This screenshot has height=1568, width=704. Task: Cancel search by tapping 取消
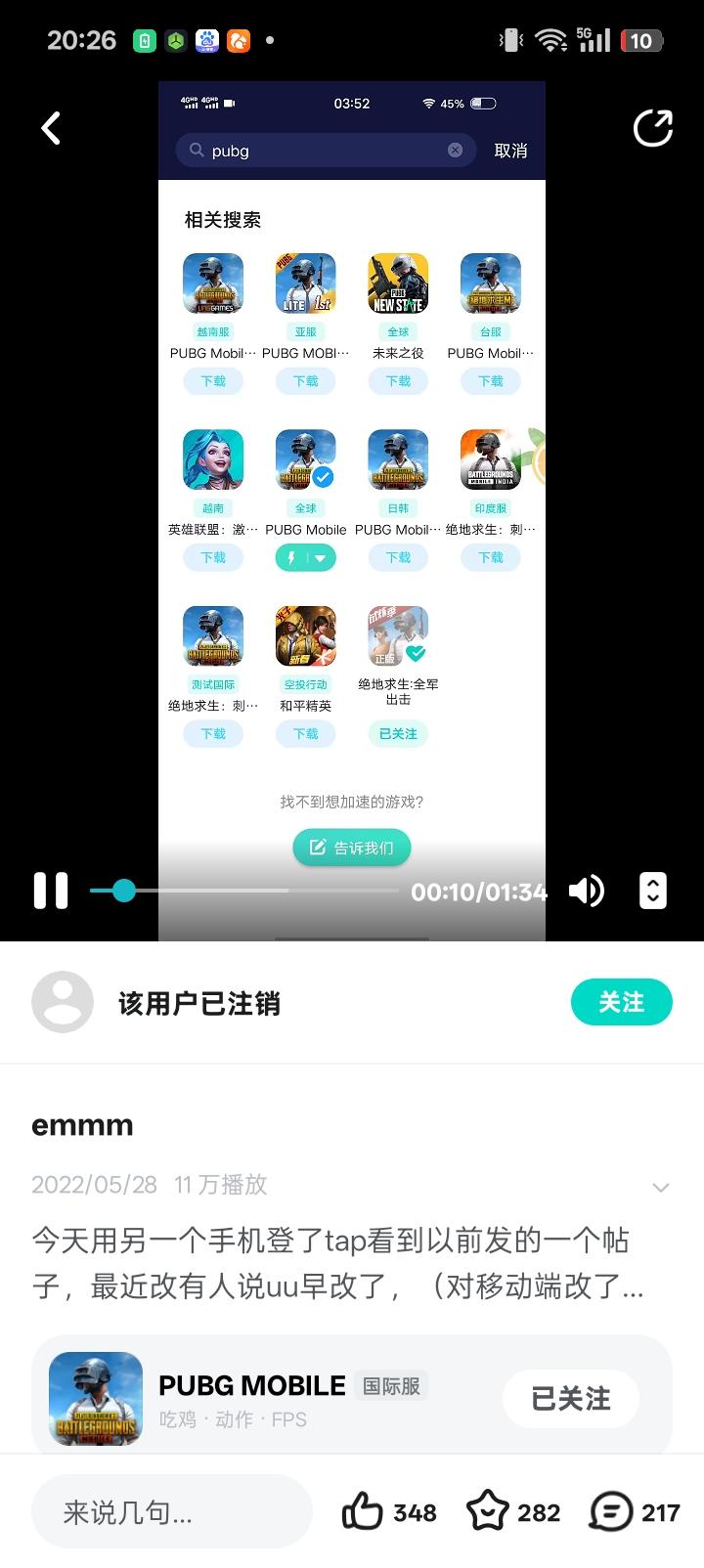(510, 150)
